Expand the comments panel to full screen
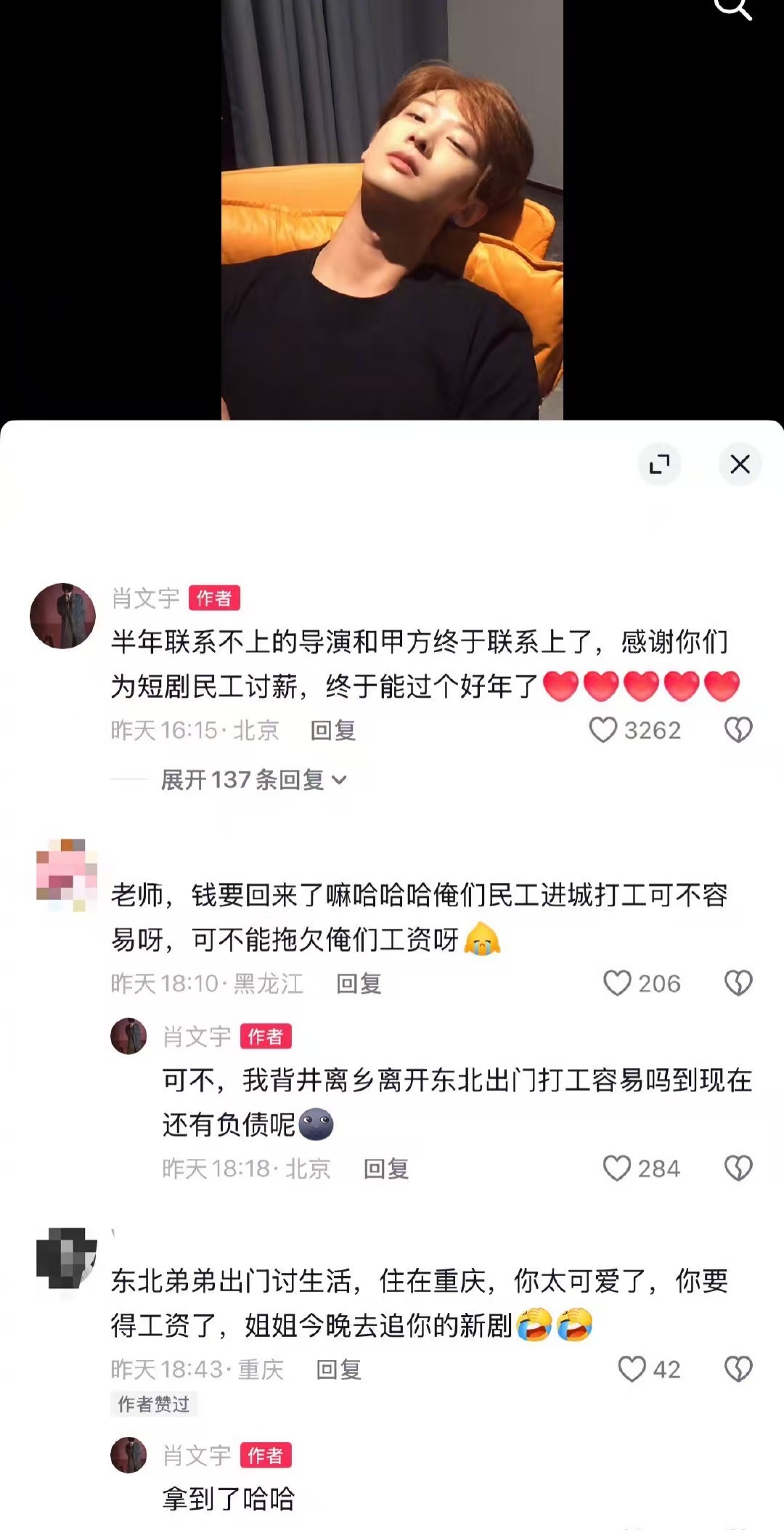 [x=659, y=464]
